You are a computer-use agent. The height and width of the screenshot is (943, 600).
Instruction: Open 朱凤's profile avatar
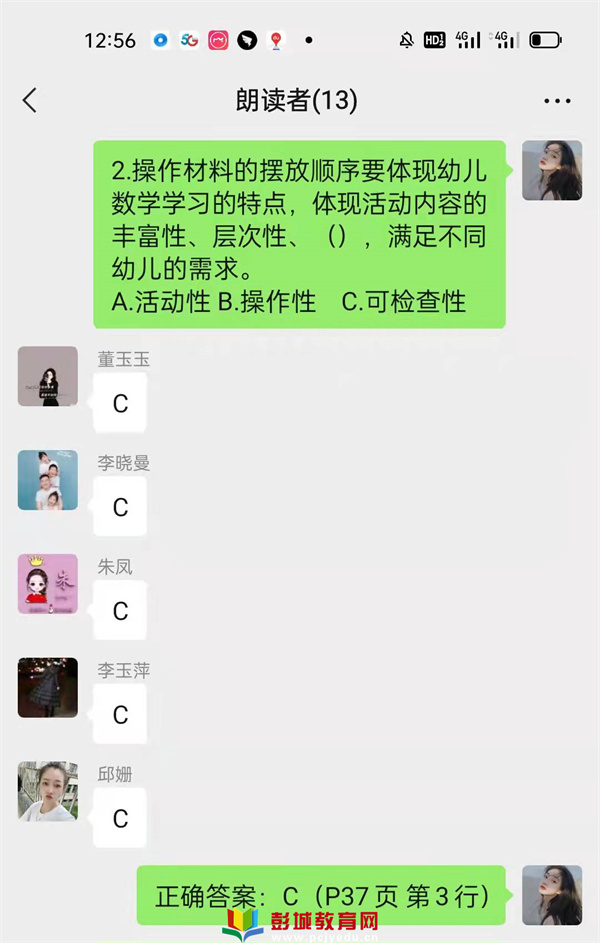47,584
